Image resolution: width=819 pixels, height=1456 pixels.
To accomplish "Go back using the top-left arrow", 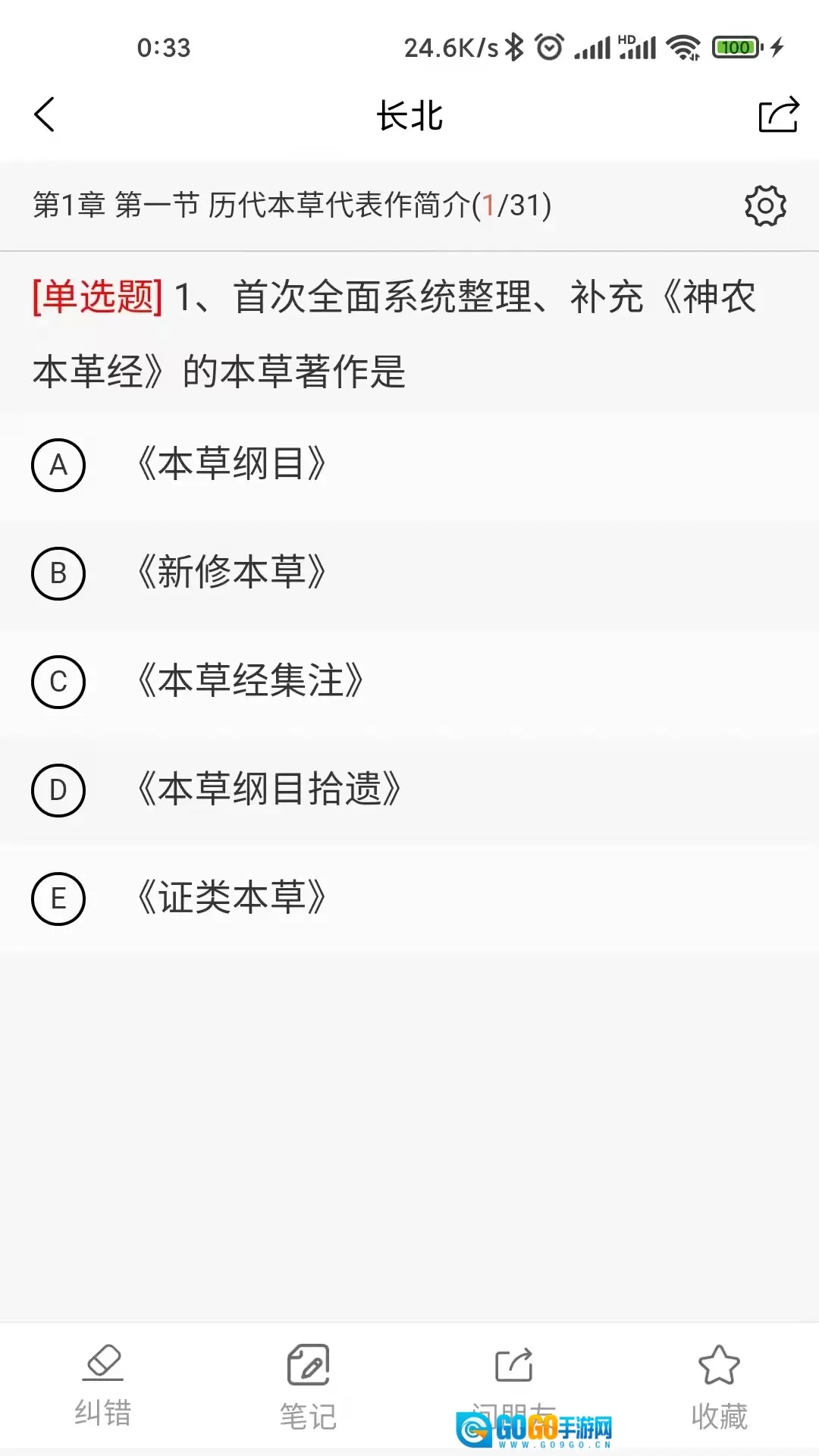I will [45, 115].
